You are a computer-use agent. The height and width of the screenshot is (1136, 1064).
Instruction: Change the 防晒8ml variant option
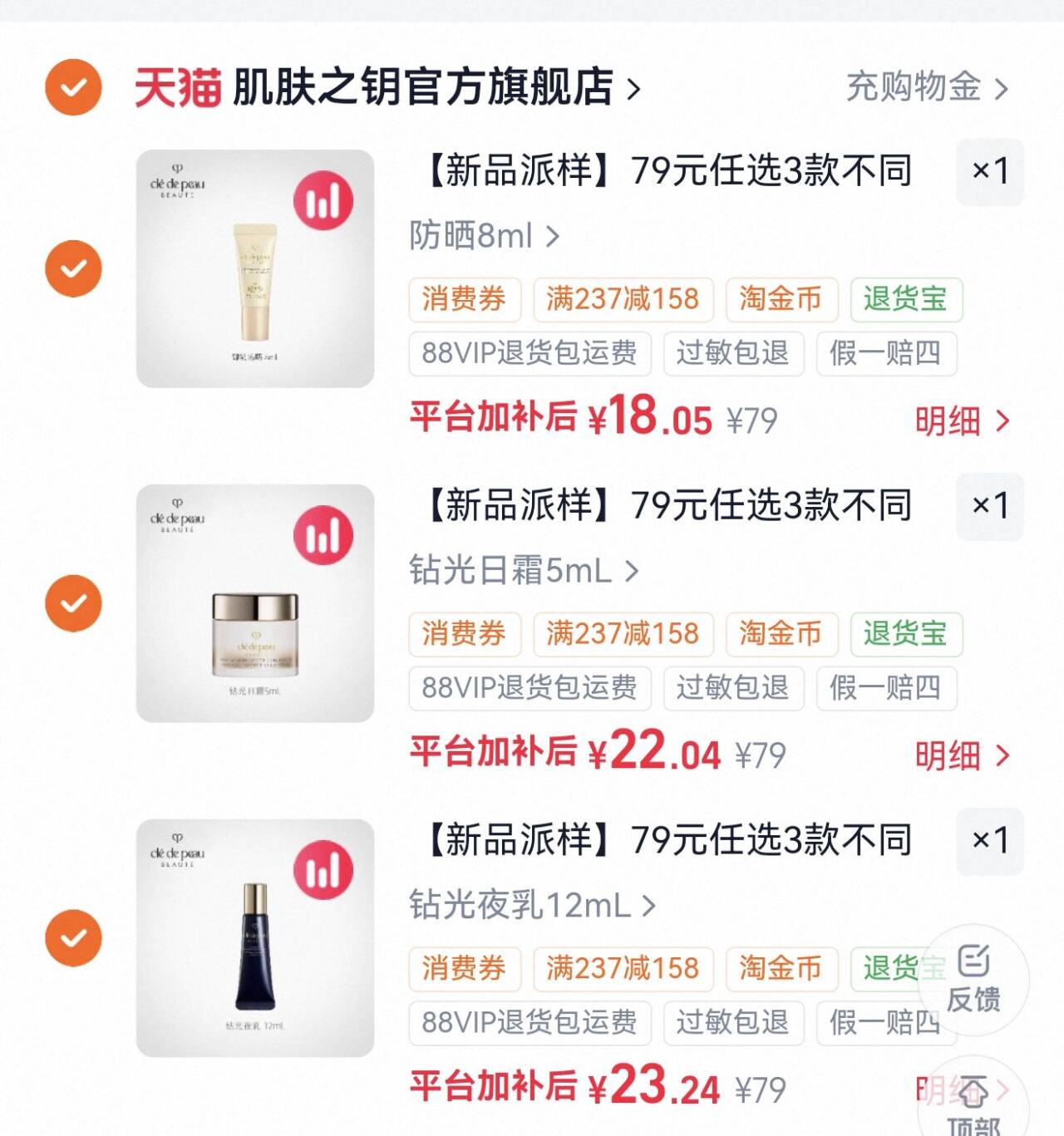coord(484,236)
